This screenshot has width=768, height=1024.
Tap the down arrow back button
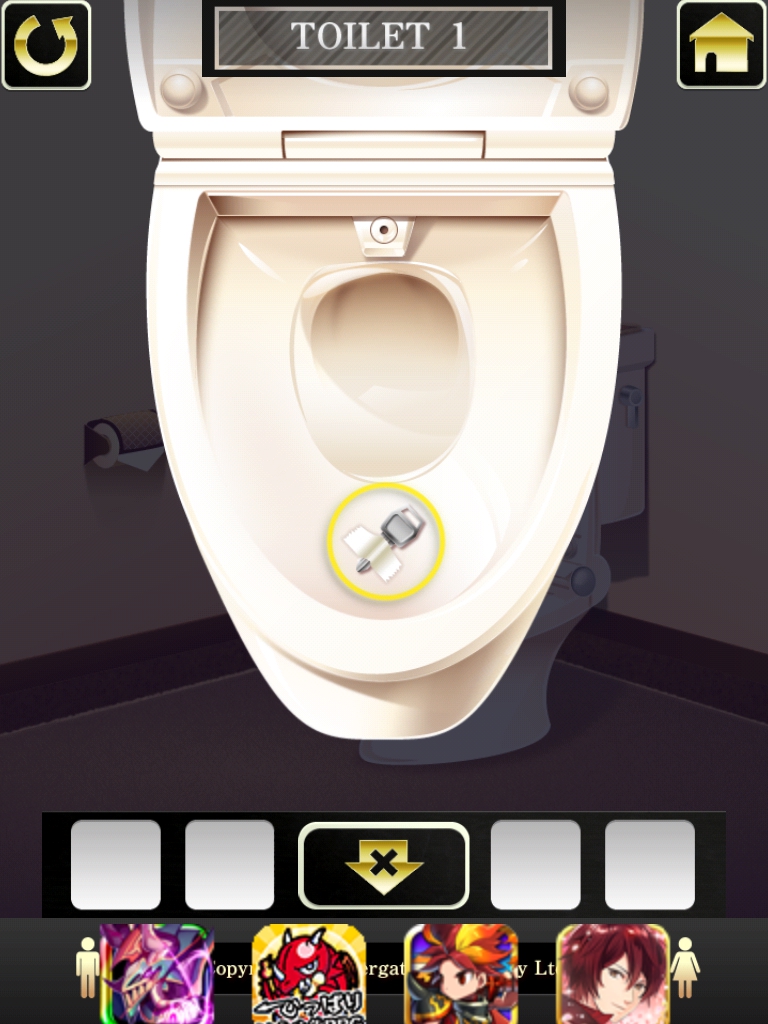click(x=384, y=865)
